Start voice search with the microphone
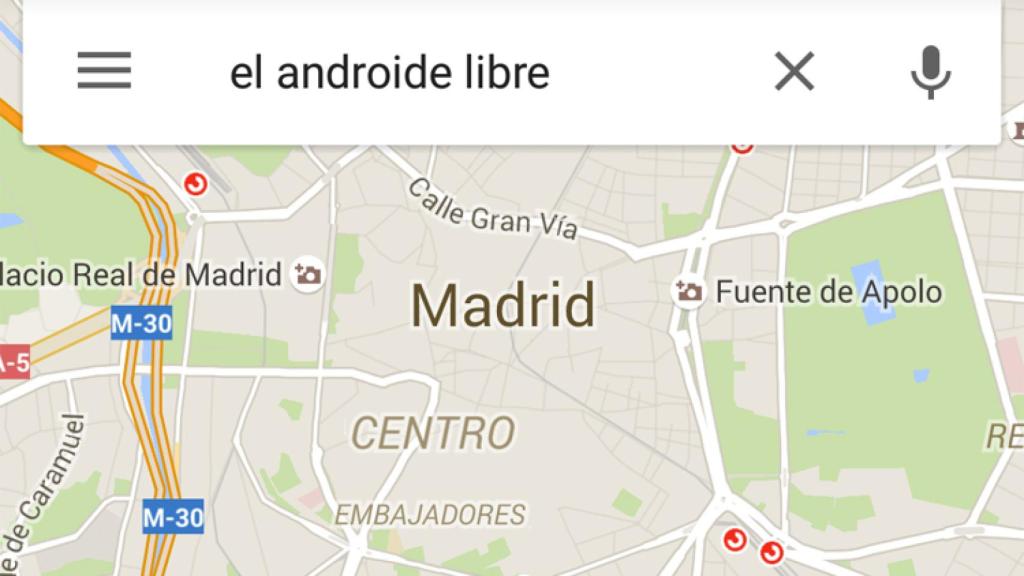This screenshot has width=1024, height=576. click(930, 72)
